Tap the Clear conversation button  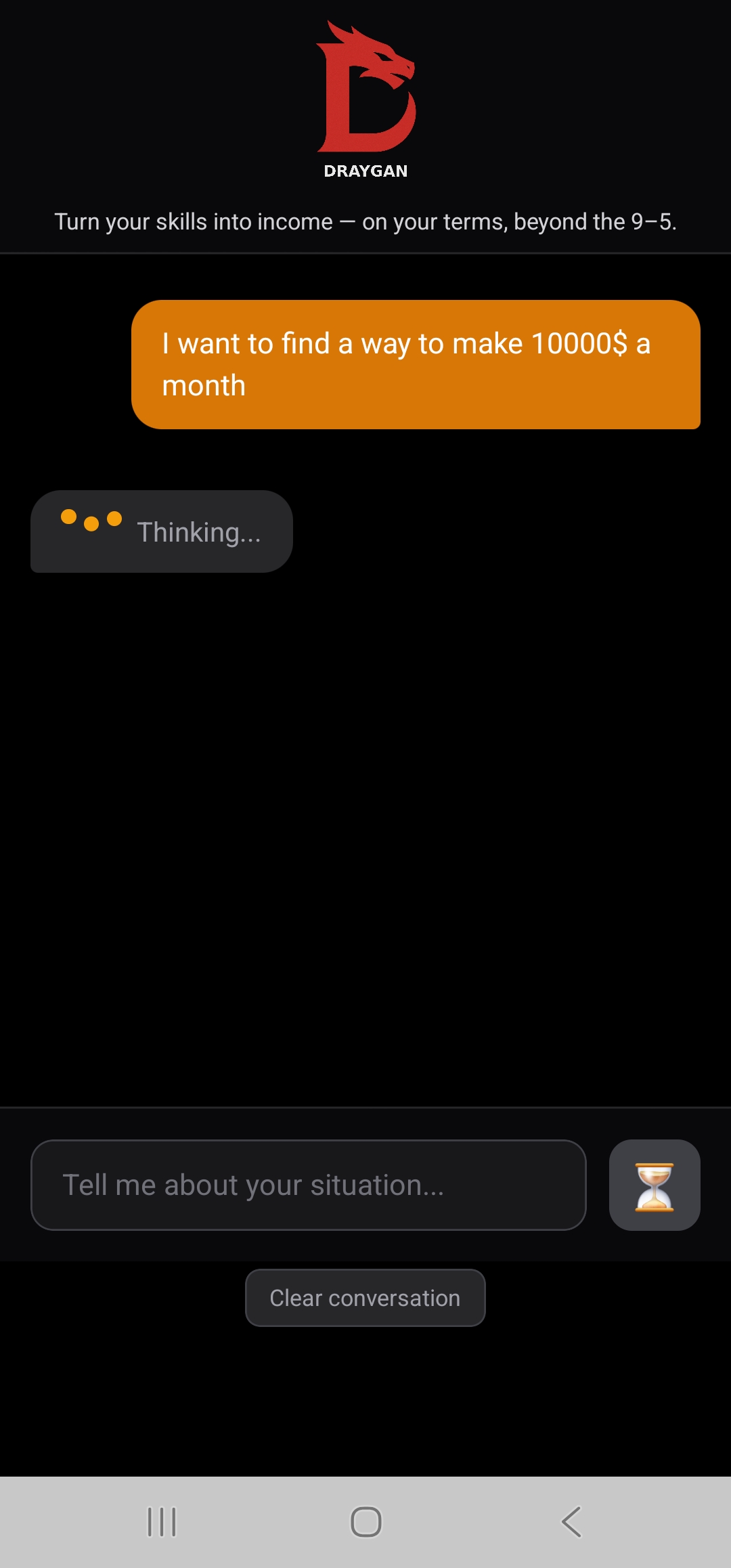coord(365,1297)
